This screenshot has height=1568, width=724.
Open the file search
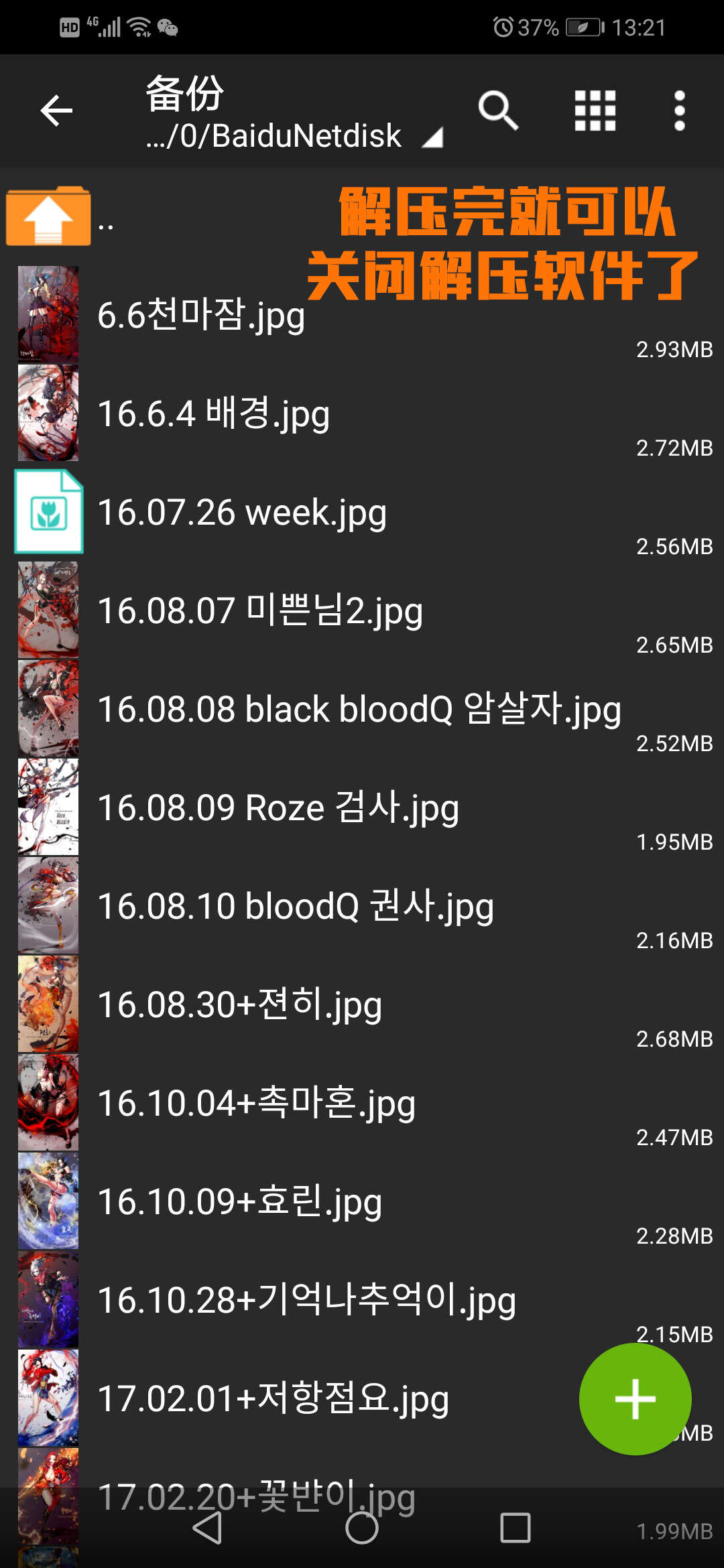pos(498,111)
